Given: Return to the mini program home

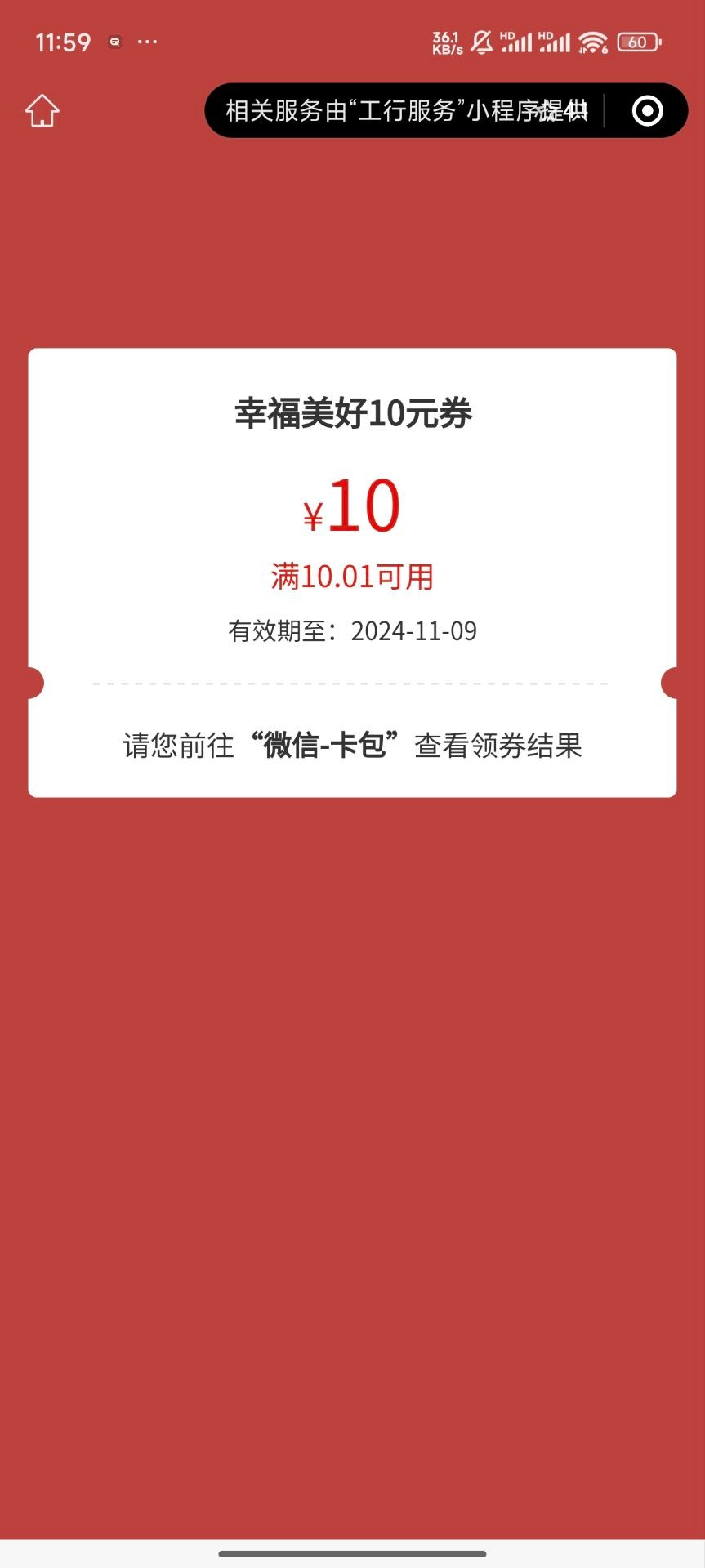Looking at the screenshot, I should pos(42,111).
